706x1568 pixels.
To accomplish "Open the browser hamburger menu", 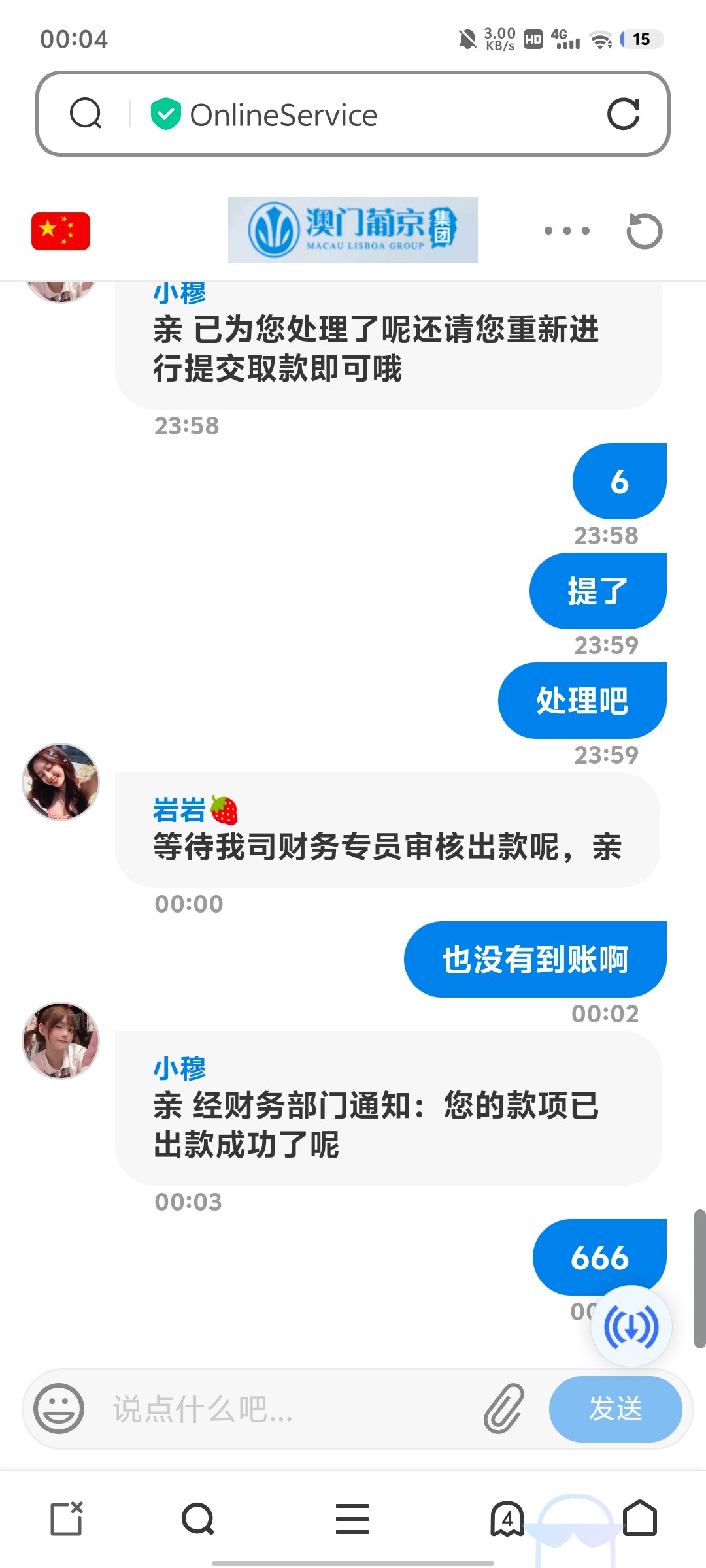I will [x=352, y=1518].
